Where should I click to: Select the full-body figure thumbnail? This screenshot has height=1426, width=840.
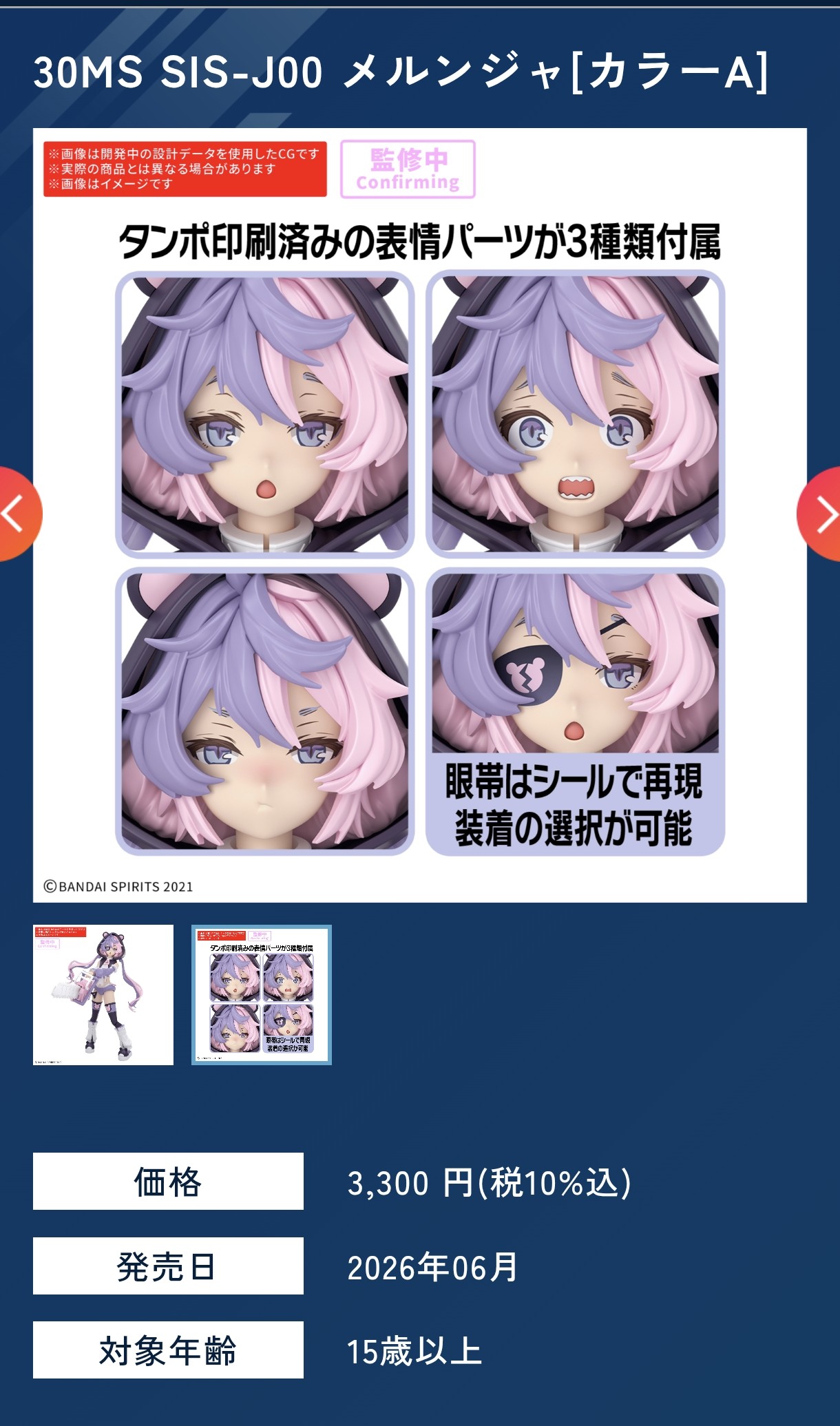pyautogui.click(x=103, y=994)
